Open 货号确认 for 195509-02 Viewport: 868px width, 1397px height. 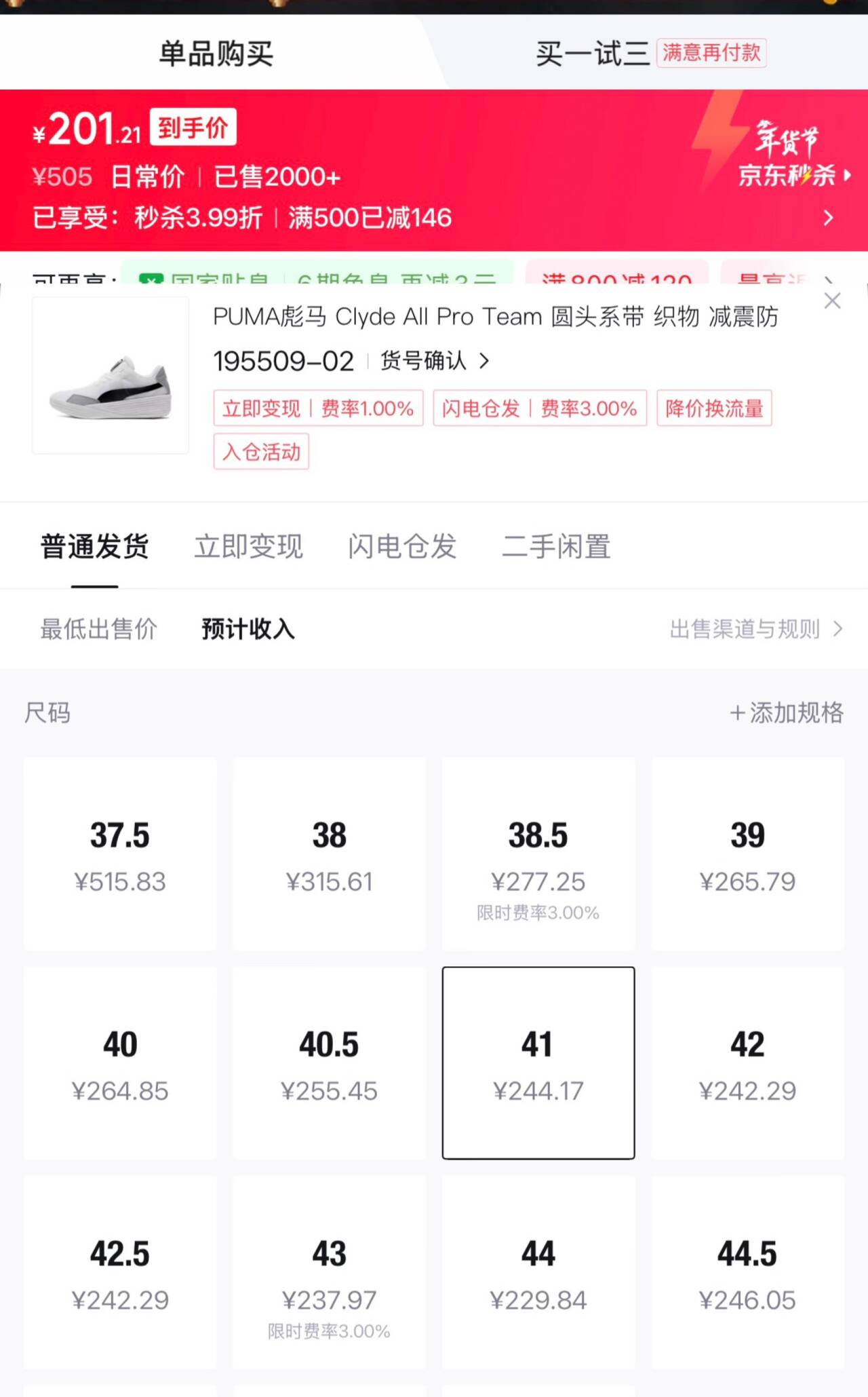(x=435, y=361)
